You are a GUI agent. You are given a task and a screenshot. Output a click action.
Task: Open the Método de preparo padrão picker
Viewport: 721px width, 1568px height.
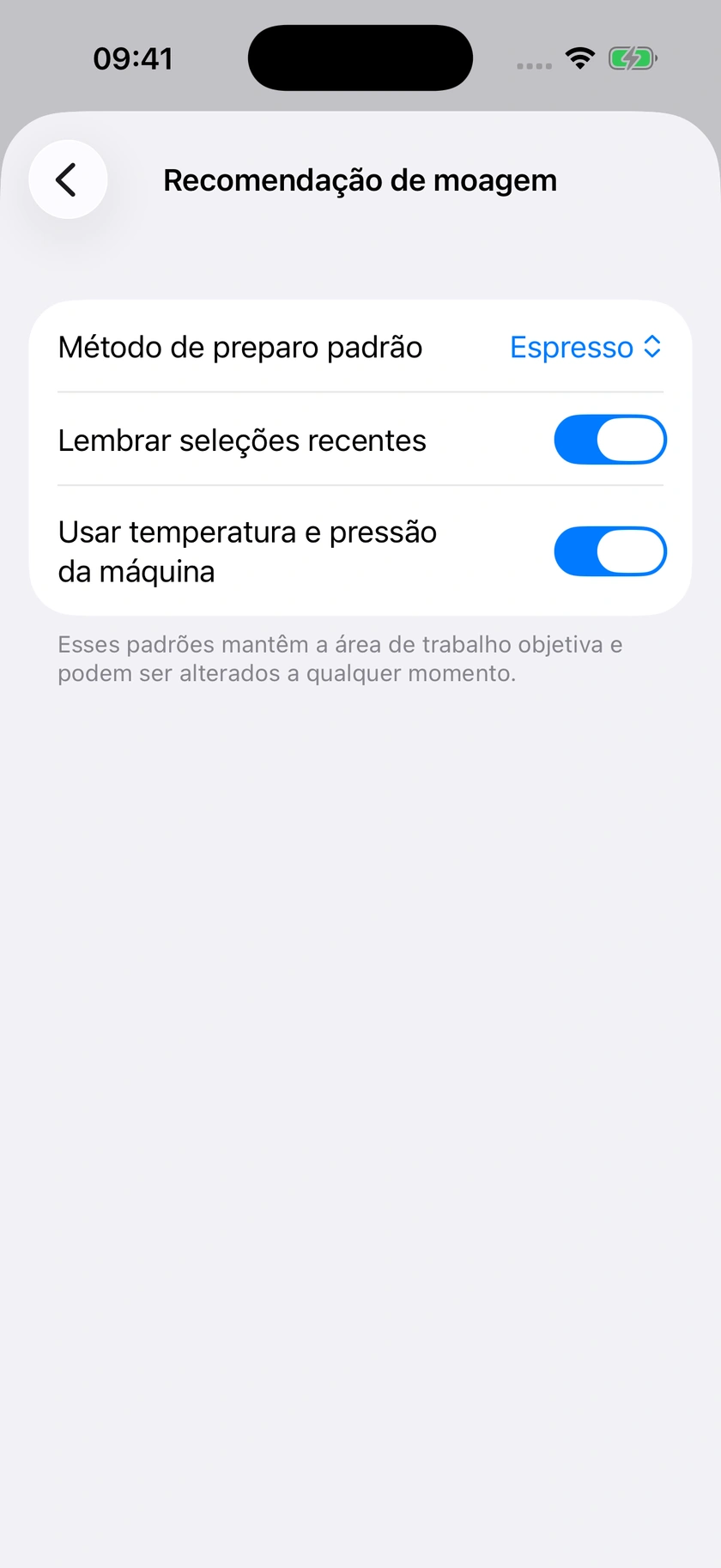(x=585, y=347)
